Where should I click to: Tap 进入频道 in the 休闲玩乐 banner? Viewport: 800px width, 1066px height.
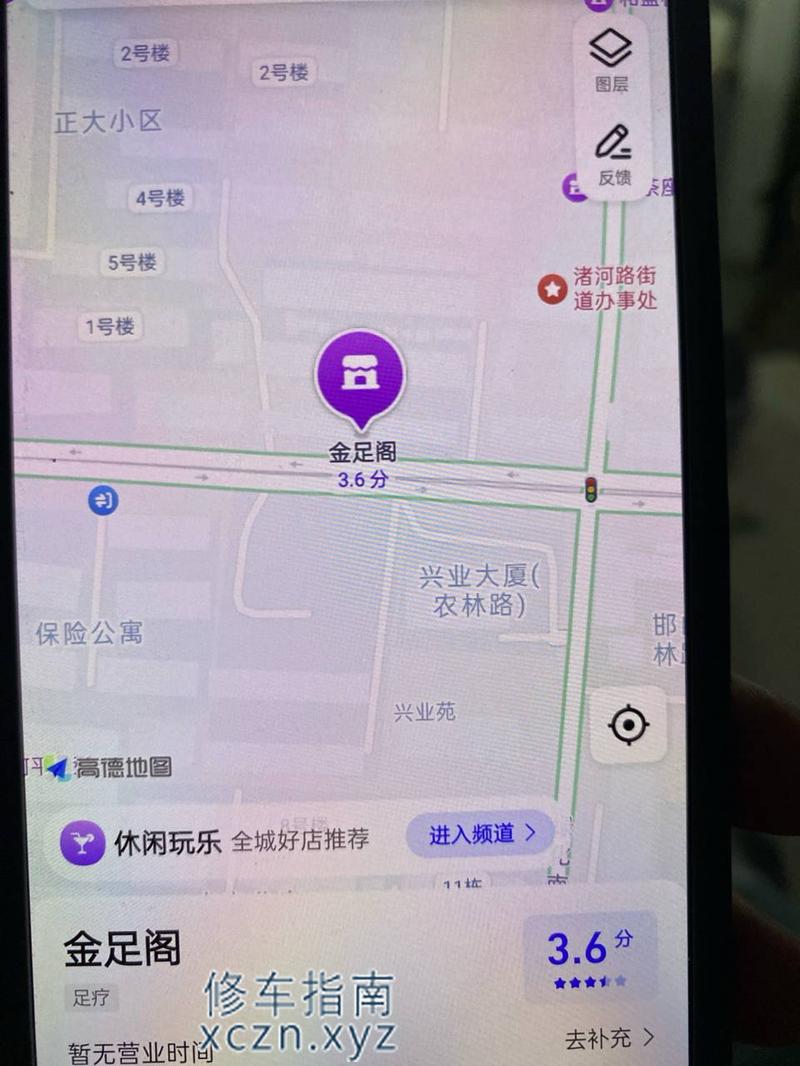(482, 833)
